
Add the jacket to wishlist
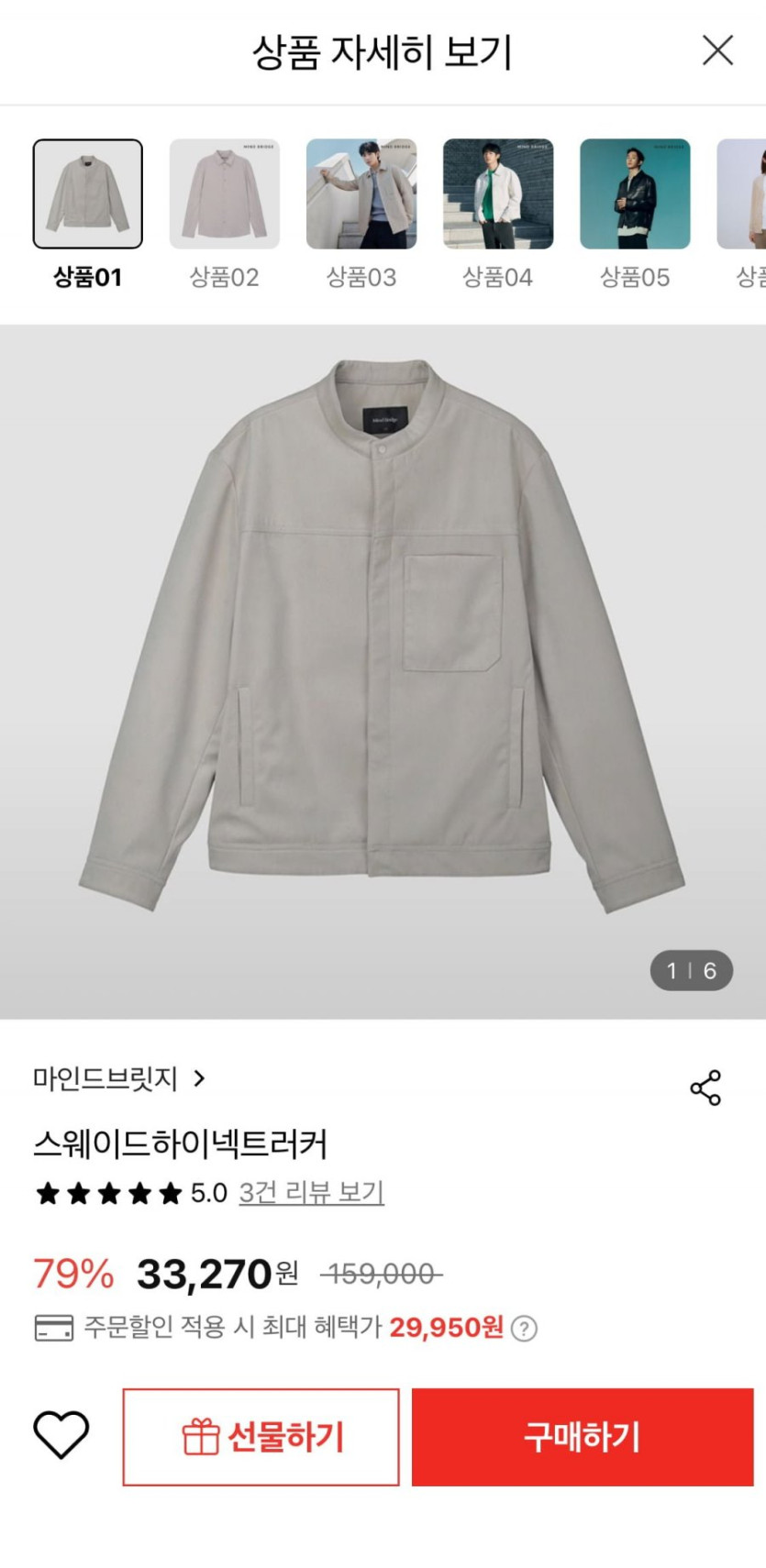pos(61,1434)
